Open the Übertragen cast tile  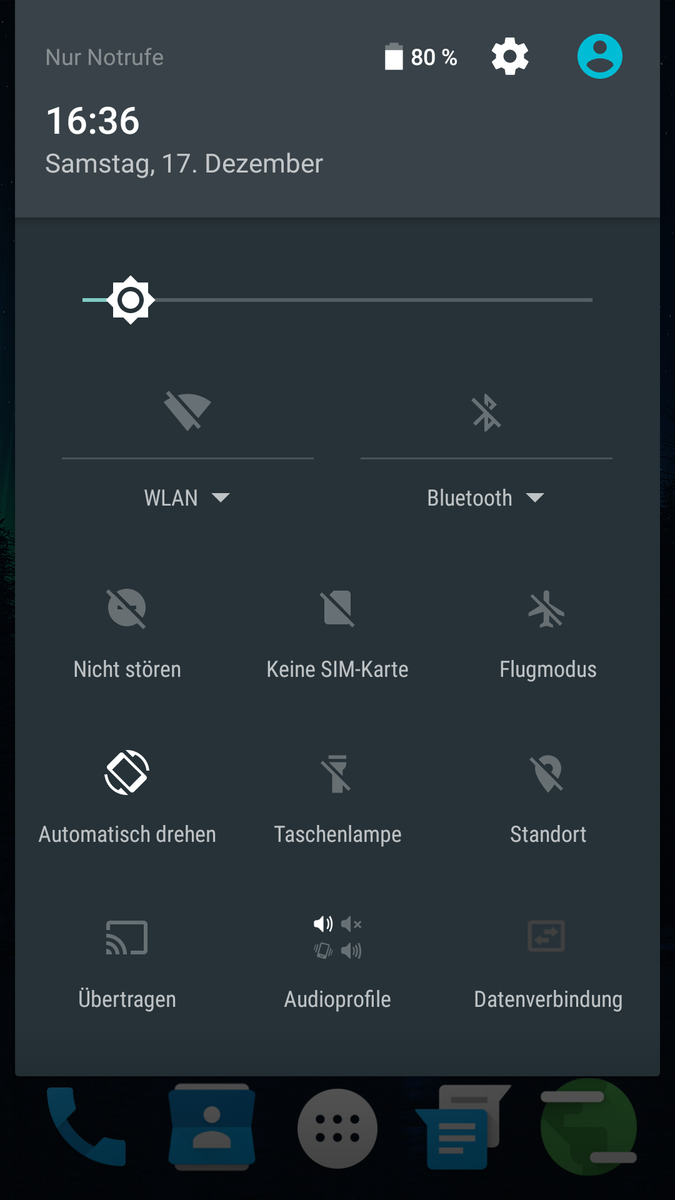click(x=127, y=938)
